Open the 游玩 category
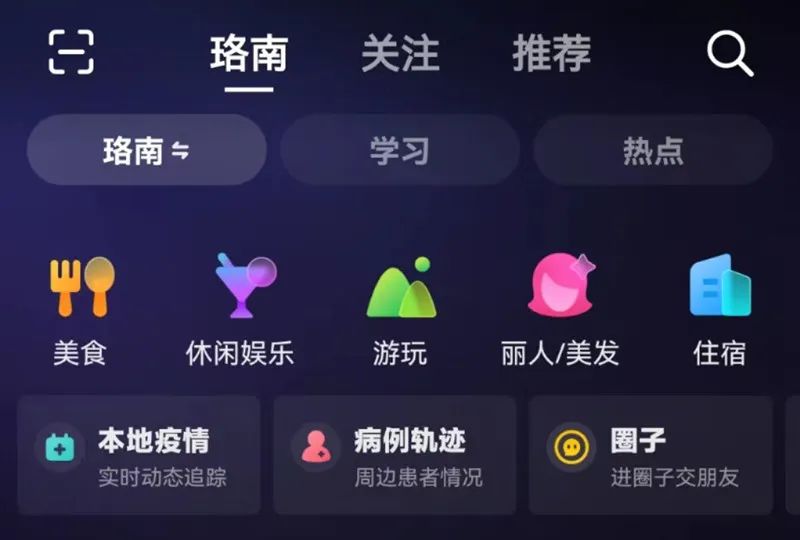The height and width of the screenshot is (540, 800). tap(400, 310)
